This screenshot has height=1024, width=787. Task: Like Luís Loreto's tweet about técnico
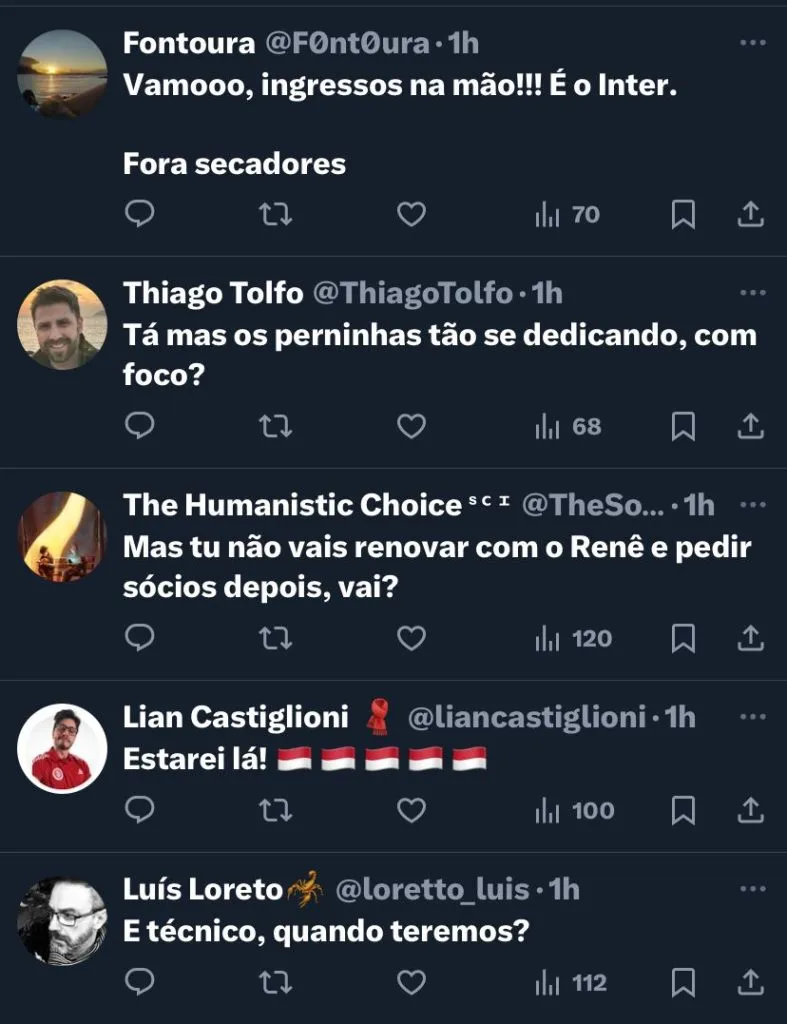[411, 983]
